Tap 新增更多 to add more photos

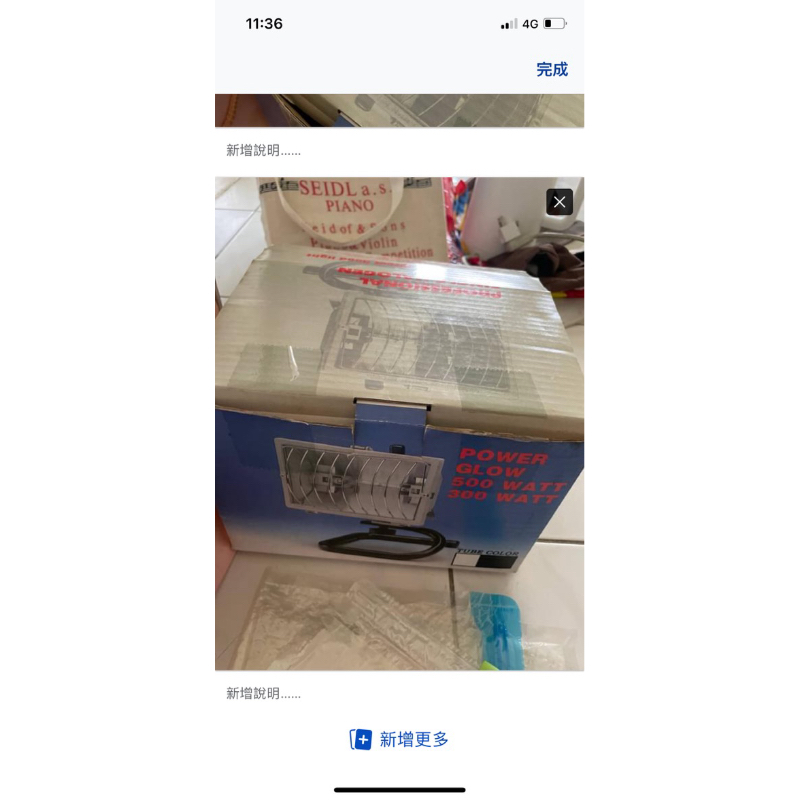(399, 740)
